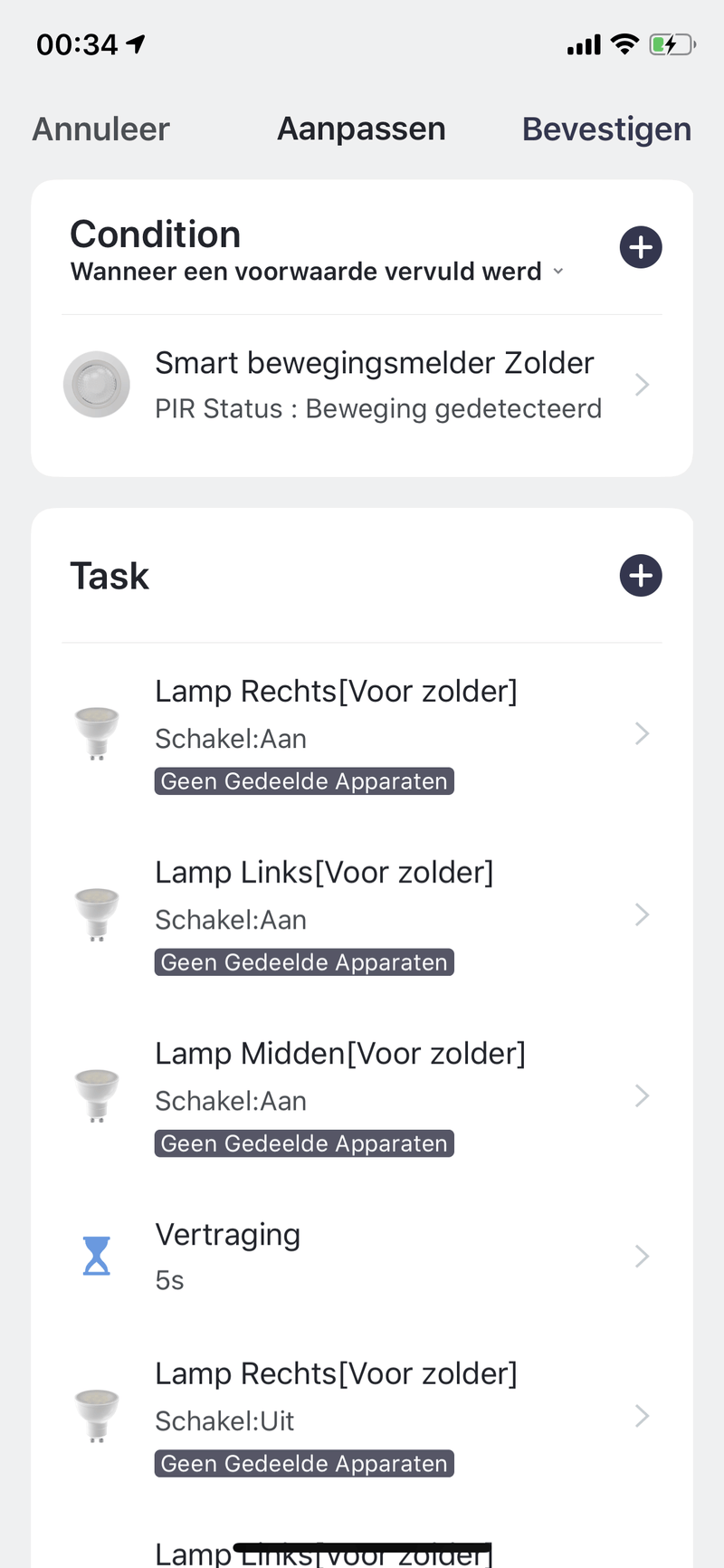Screen dimensions: 724x1568
Task: Open the 'Wanneer een voorwaarde vervuld werd' dropdown
Action: [317, 271]
